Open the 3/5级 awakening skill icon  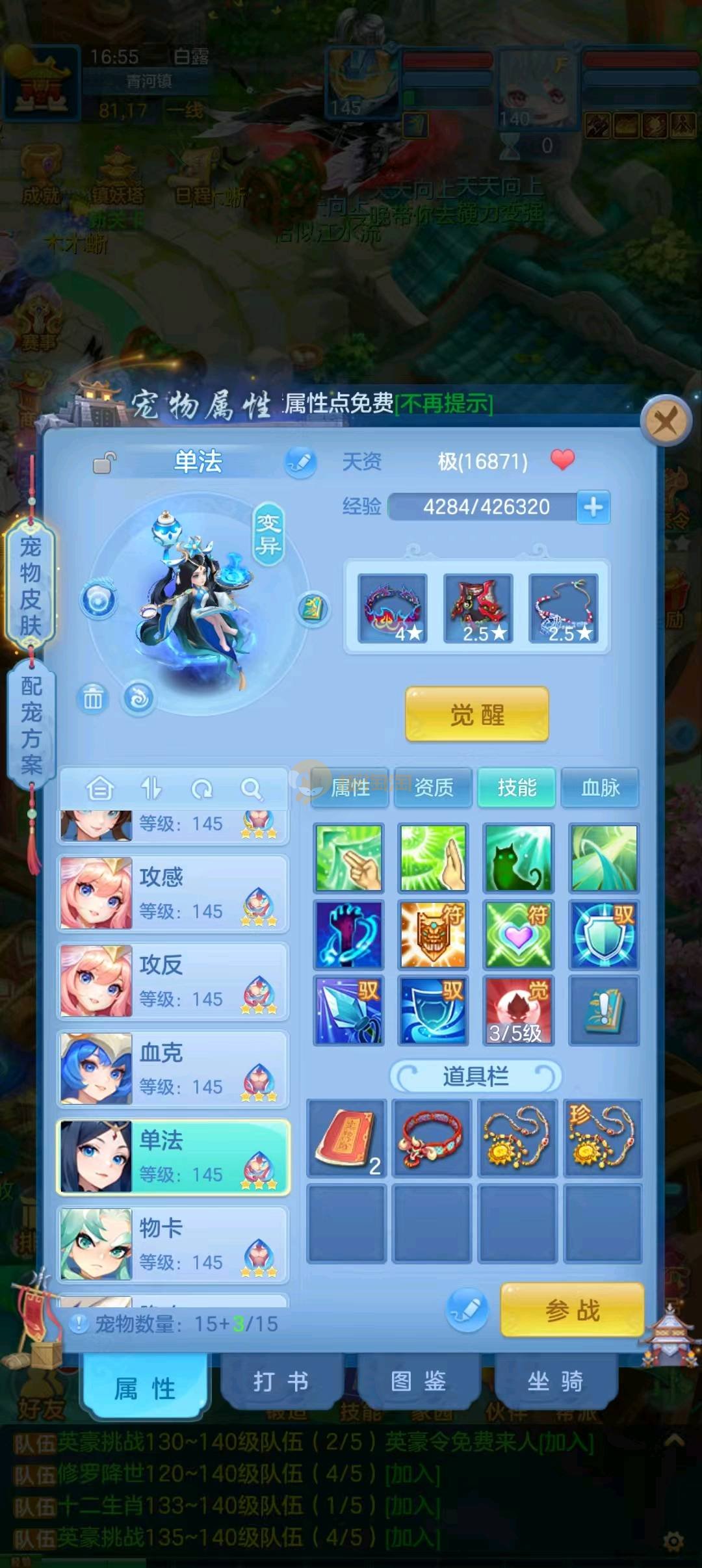[x=518, y=1010]
